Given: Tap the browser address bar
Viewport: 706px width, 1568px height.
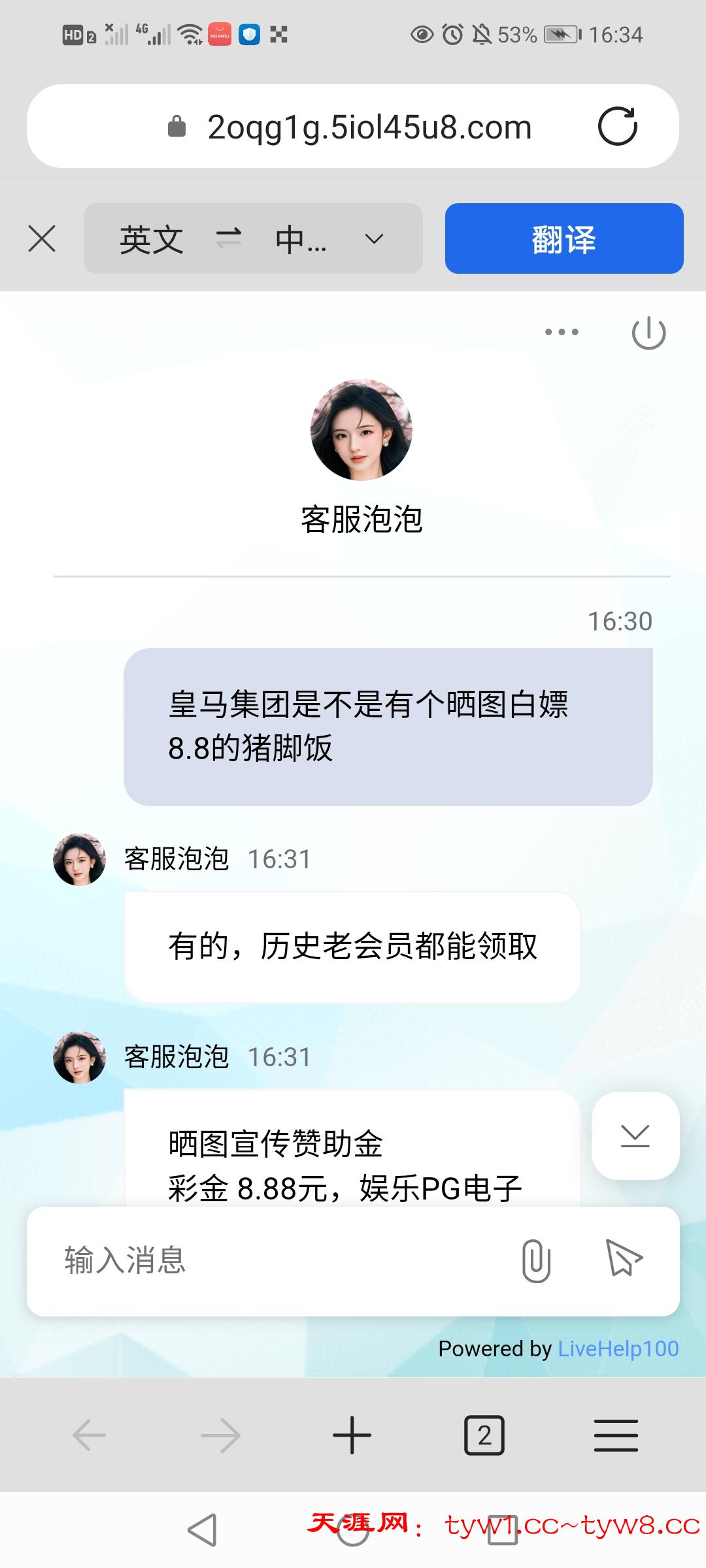Looking at the screenshot, I should [369, 127].
